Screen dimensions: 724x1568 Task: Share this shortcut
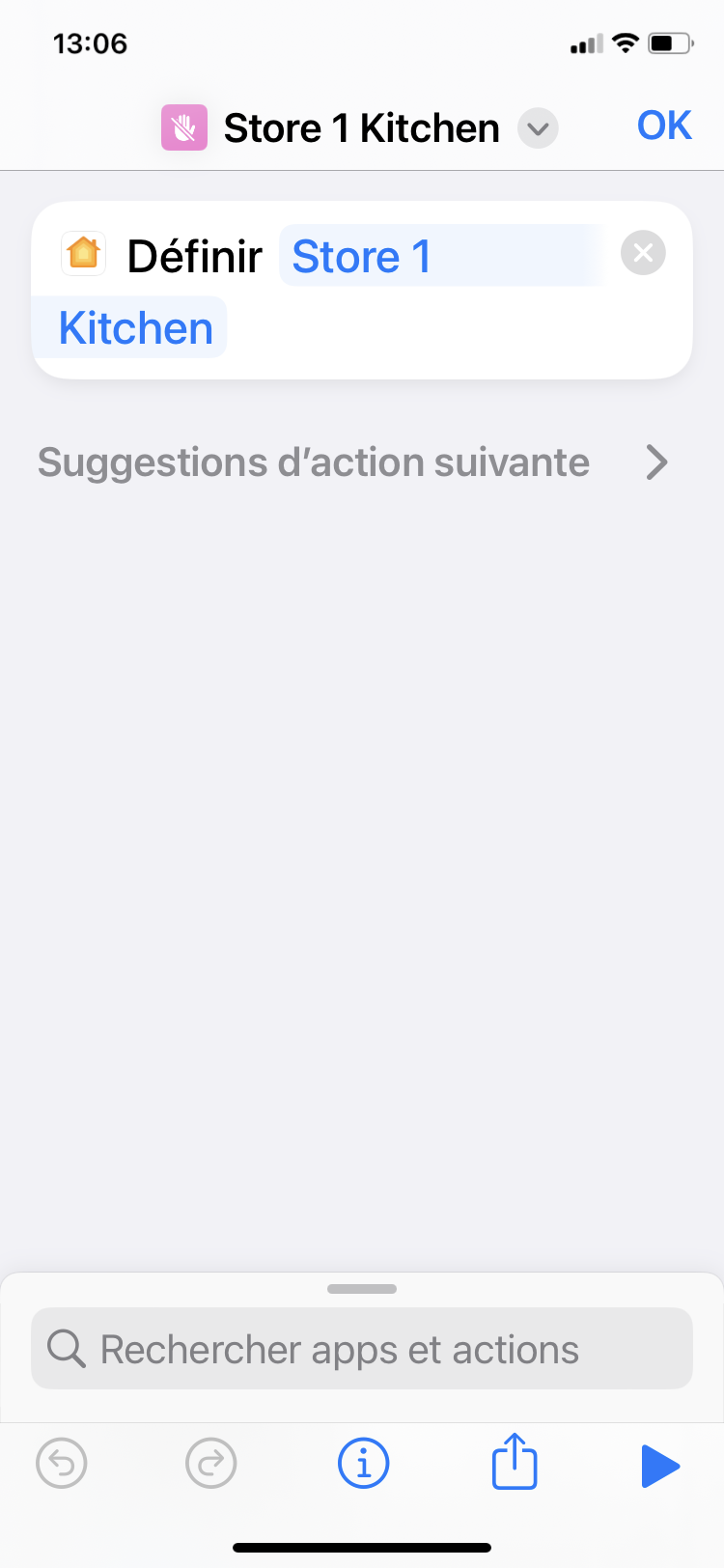(515, 1462)
